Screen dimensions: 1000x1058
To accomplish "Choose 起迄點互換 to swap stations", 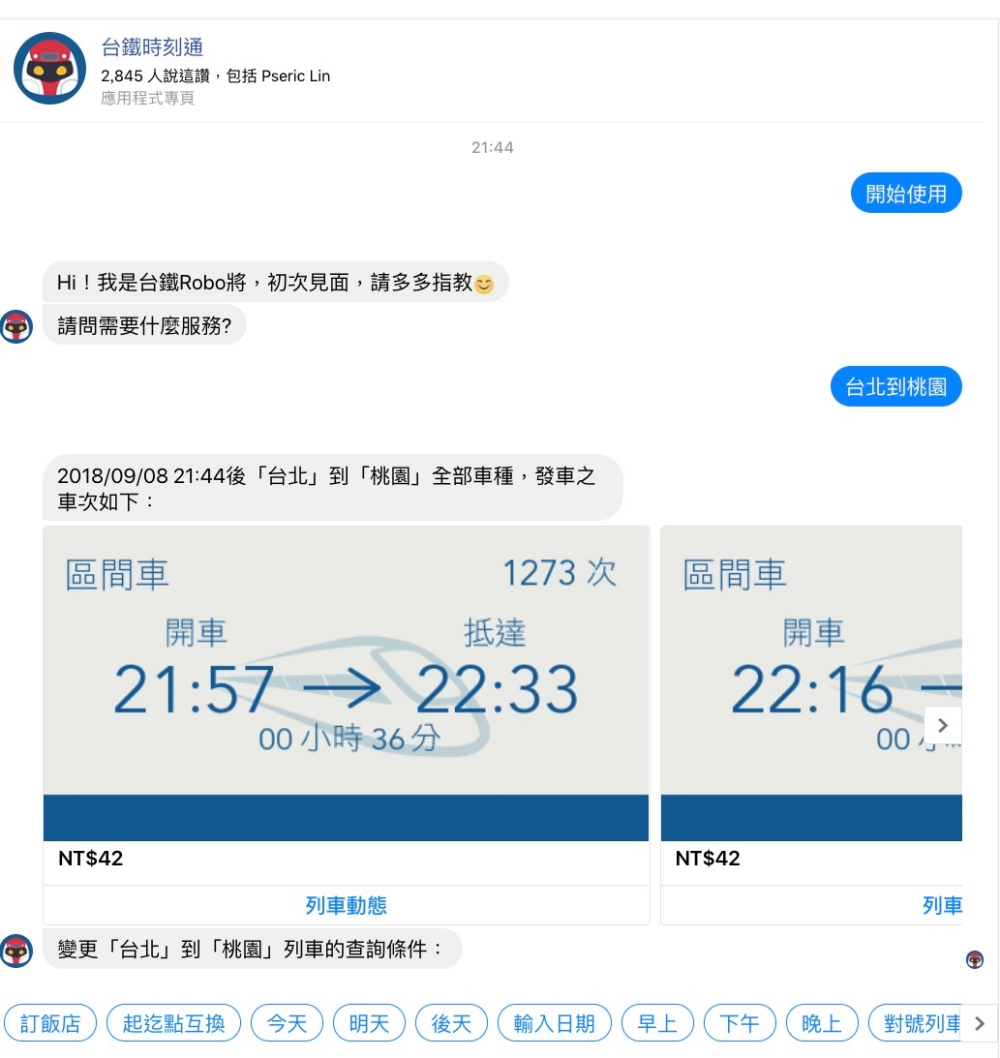I will point(174,1024).
